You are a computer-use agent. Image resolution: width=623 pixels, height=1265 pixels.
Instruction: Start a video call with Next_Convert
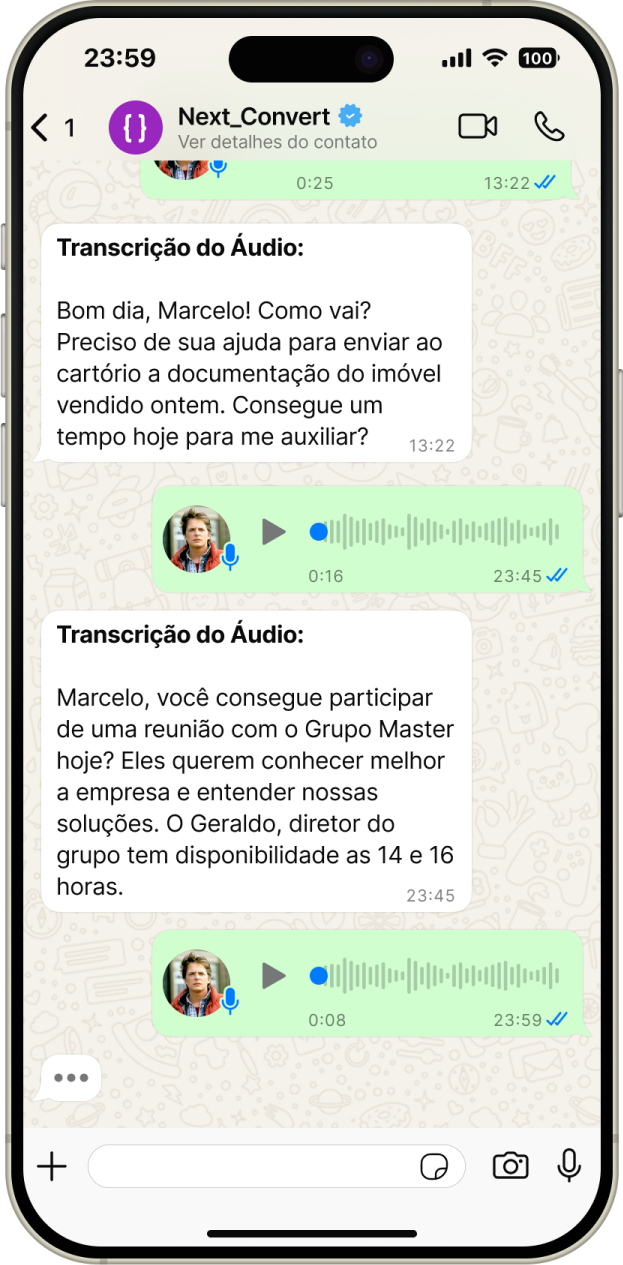point(478,126)
